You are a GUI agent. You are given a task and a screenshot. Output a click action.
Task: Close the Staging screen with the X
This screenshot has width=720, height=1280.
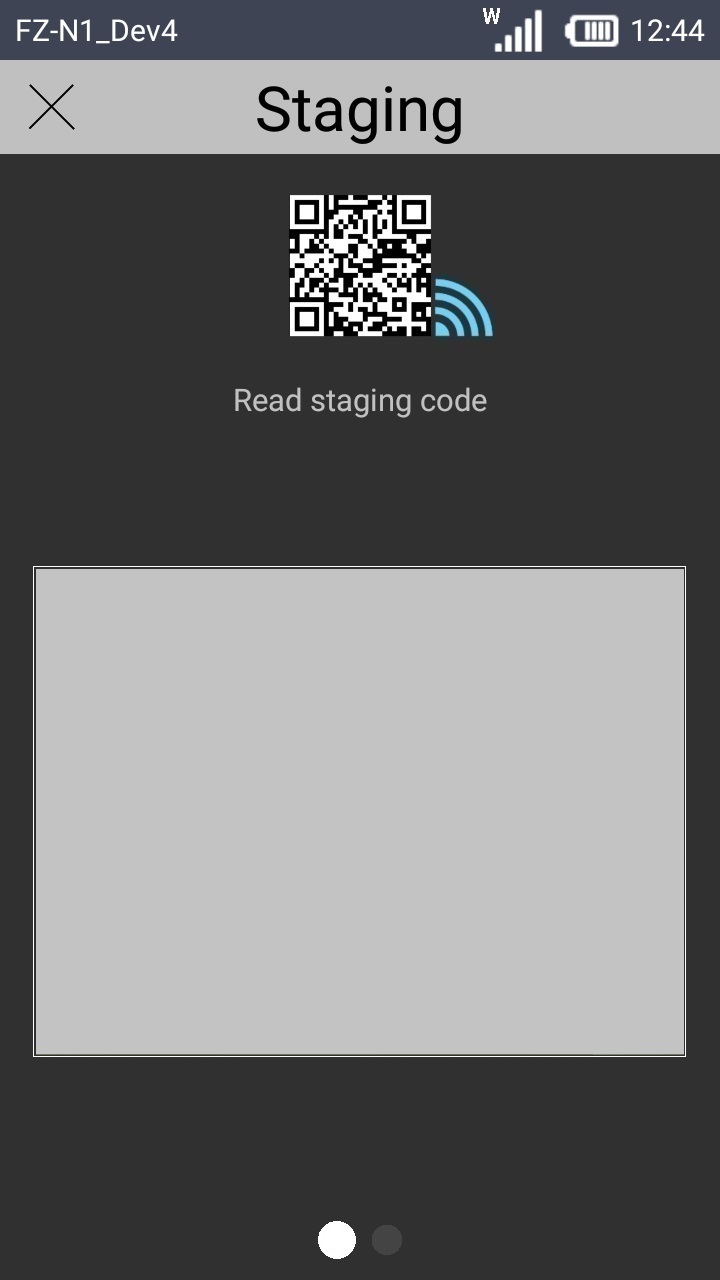[52, 107]
